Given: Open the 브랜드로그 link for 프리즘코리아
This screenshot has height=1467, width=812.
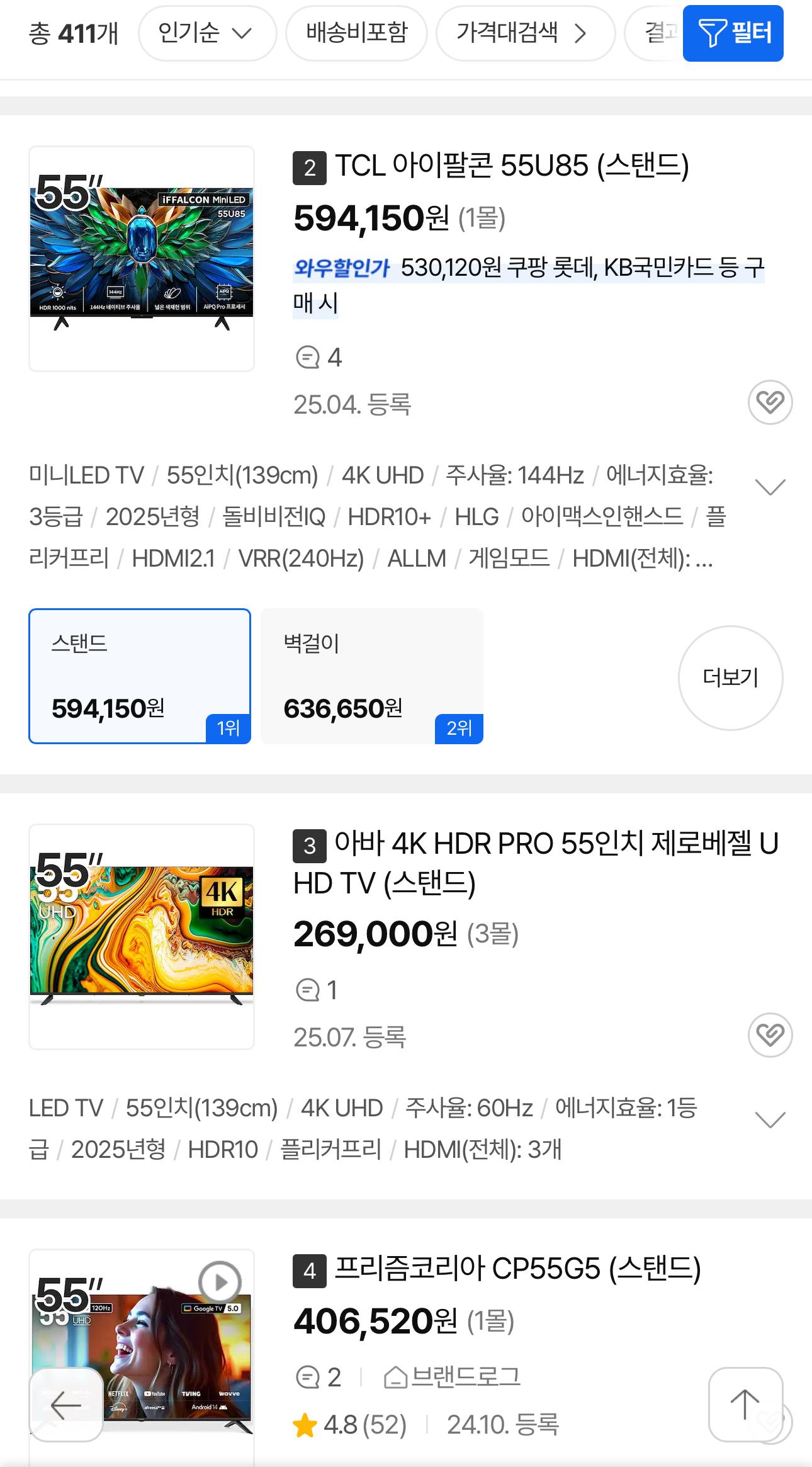Looking at the screenshot, I should click(453, 1378).
